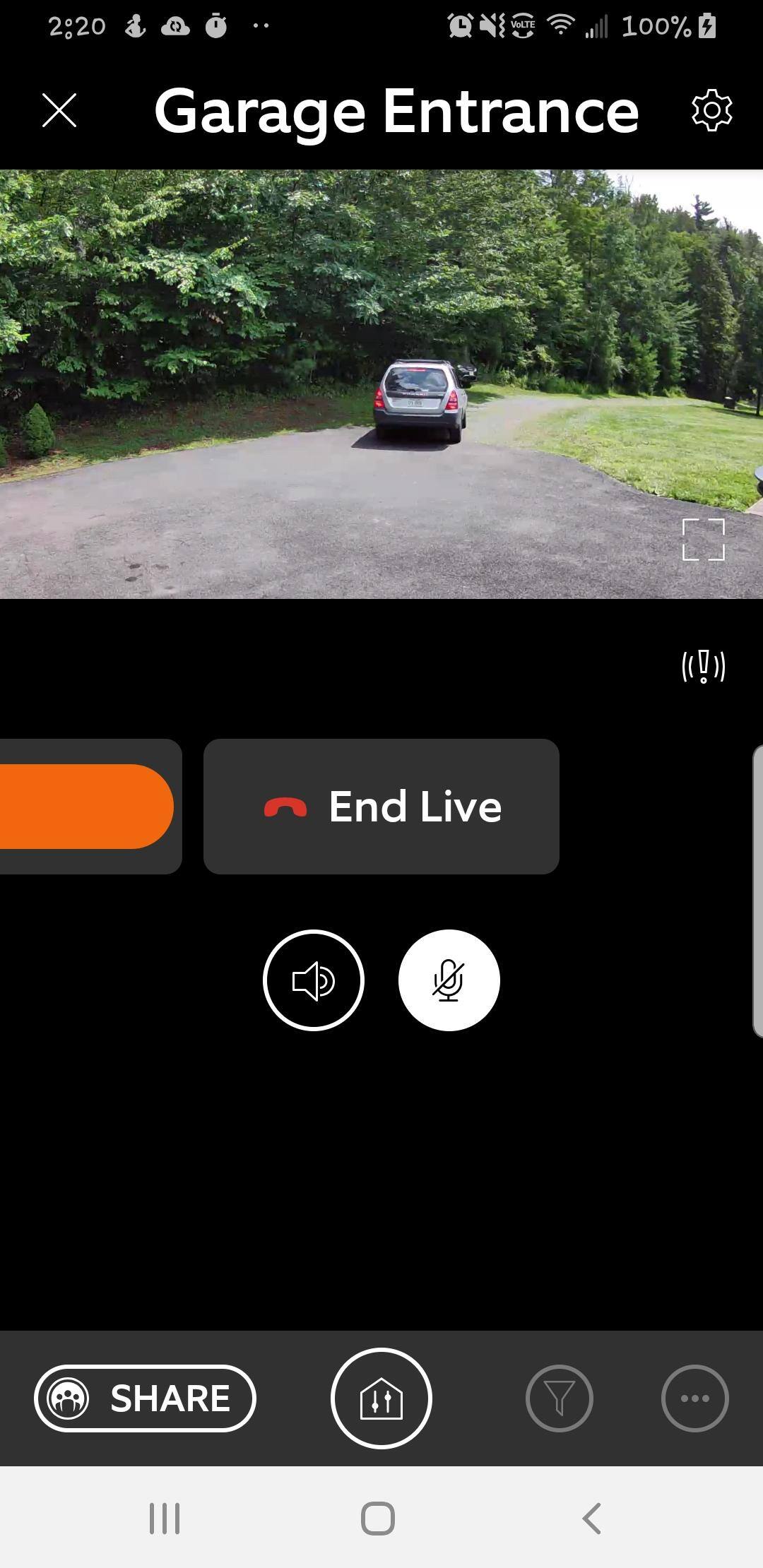Trigger the siren alert icon

(703, 666)
